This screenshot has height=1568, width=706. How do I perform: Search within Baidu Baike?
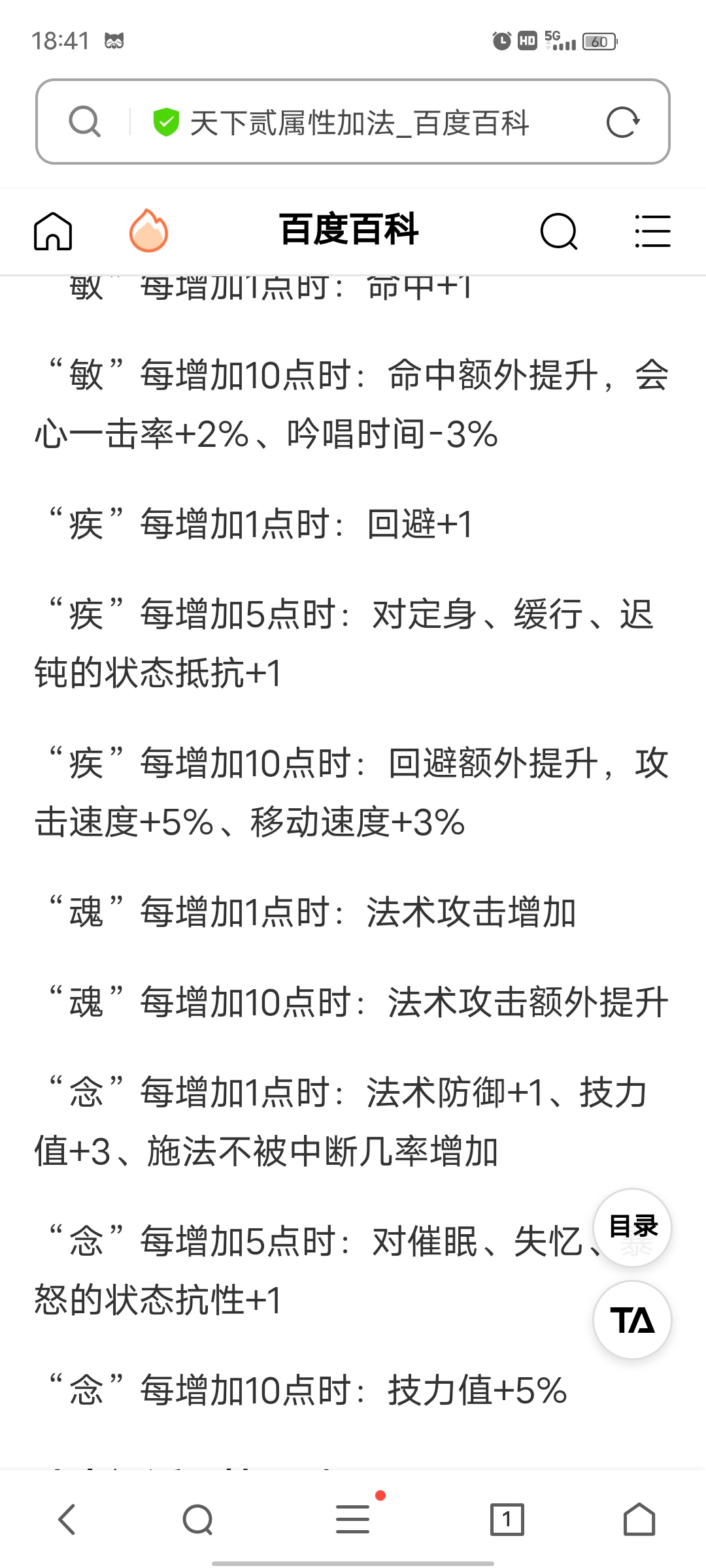559,231
